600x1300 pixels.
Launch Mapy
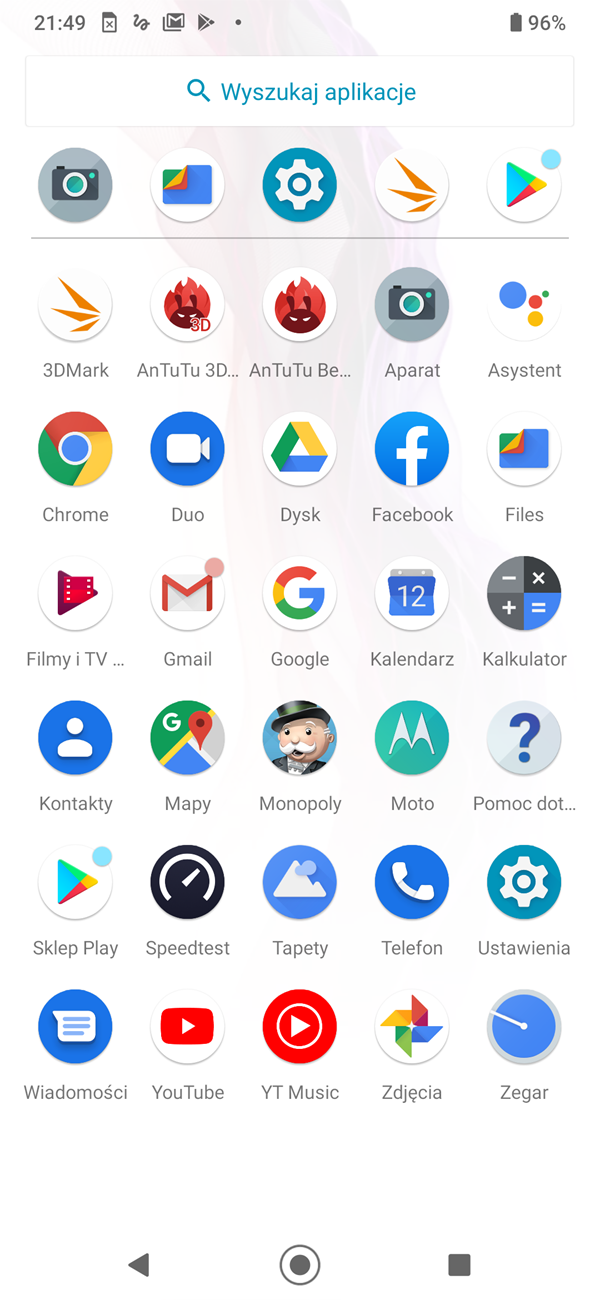187,739
